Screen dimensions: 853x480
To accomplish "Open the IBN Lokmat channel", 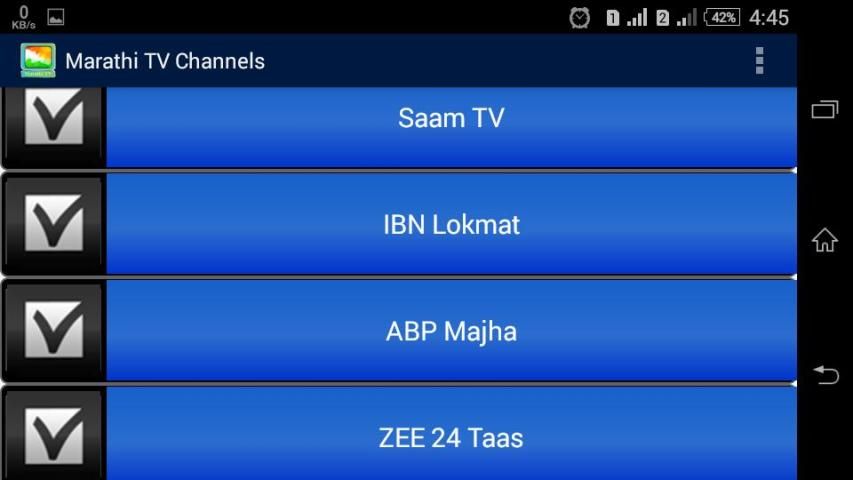I will [x=451, y=224].
